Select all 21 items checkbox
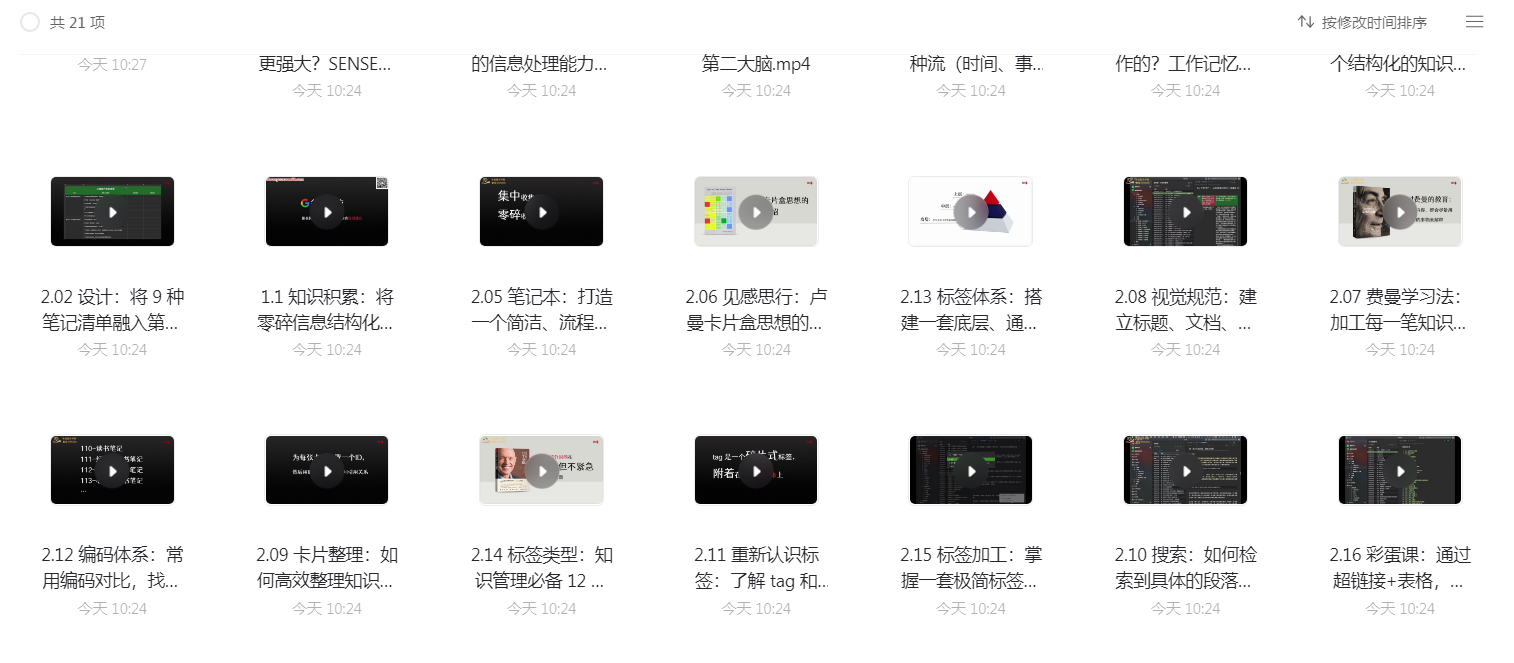Viewport: 1514px width, 663px height. [30, 22]
